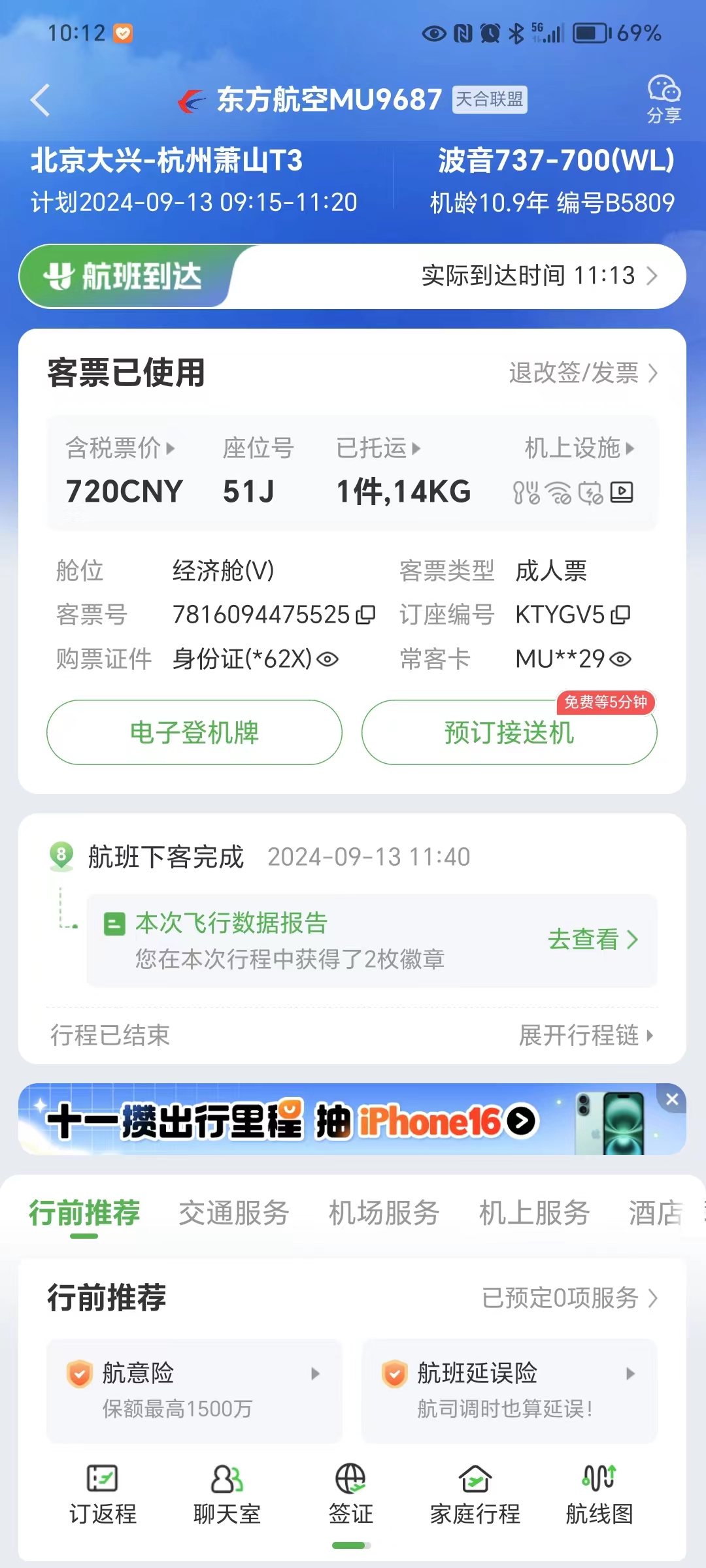Go back using the top-left arrow
Image resolution: width=706 pixels, height=1568 pixels.
(x=41, y=100)
